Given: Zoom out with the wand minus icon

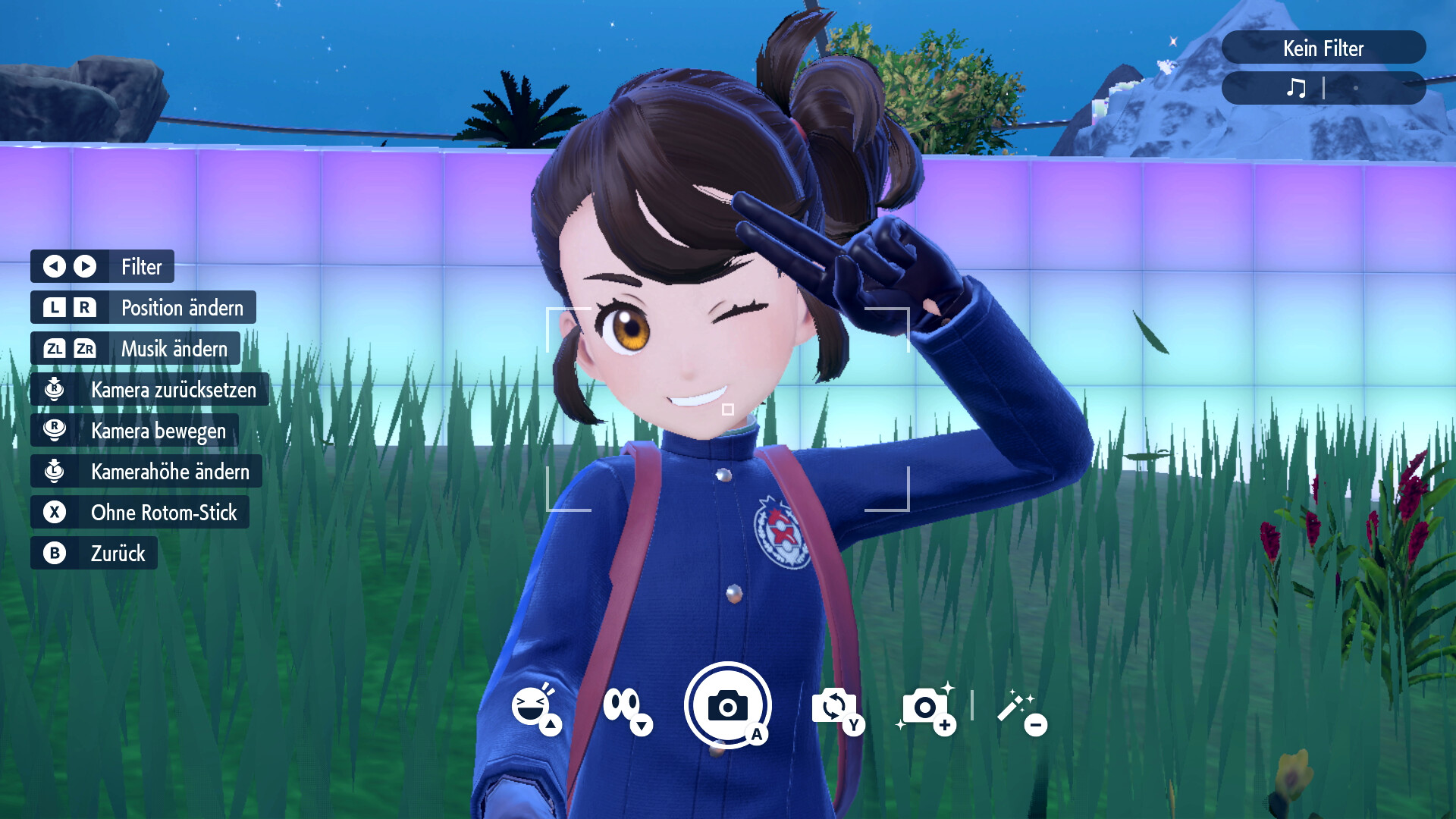Looking at the screenshot, I should [x=1020, y=710].
